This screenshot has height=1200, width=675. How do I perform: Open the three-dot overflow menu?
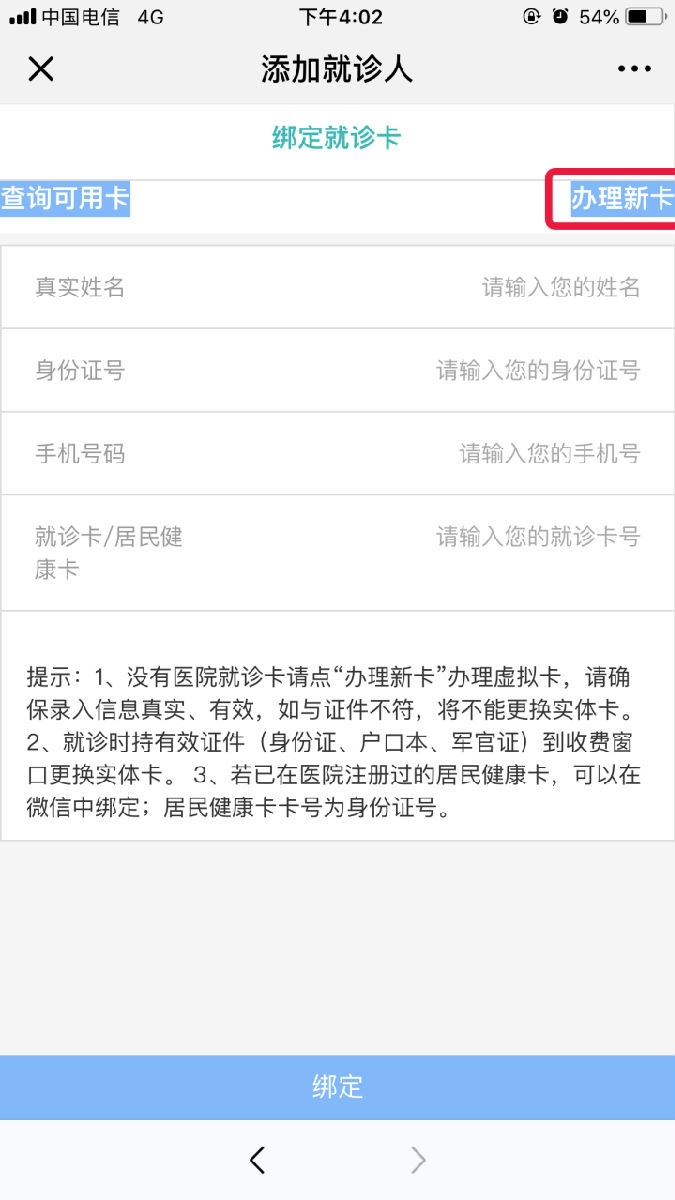pos(634,69)
